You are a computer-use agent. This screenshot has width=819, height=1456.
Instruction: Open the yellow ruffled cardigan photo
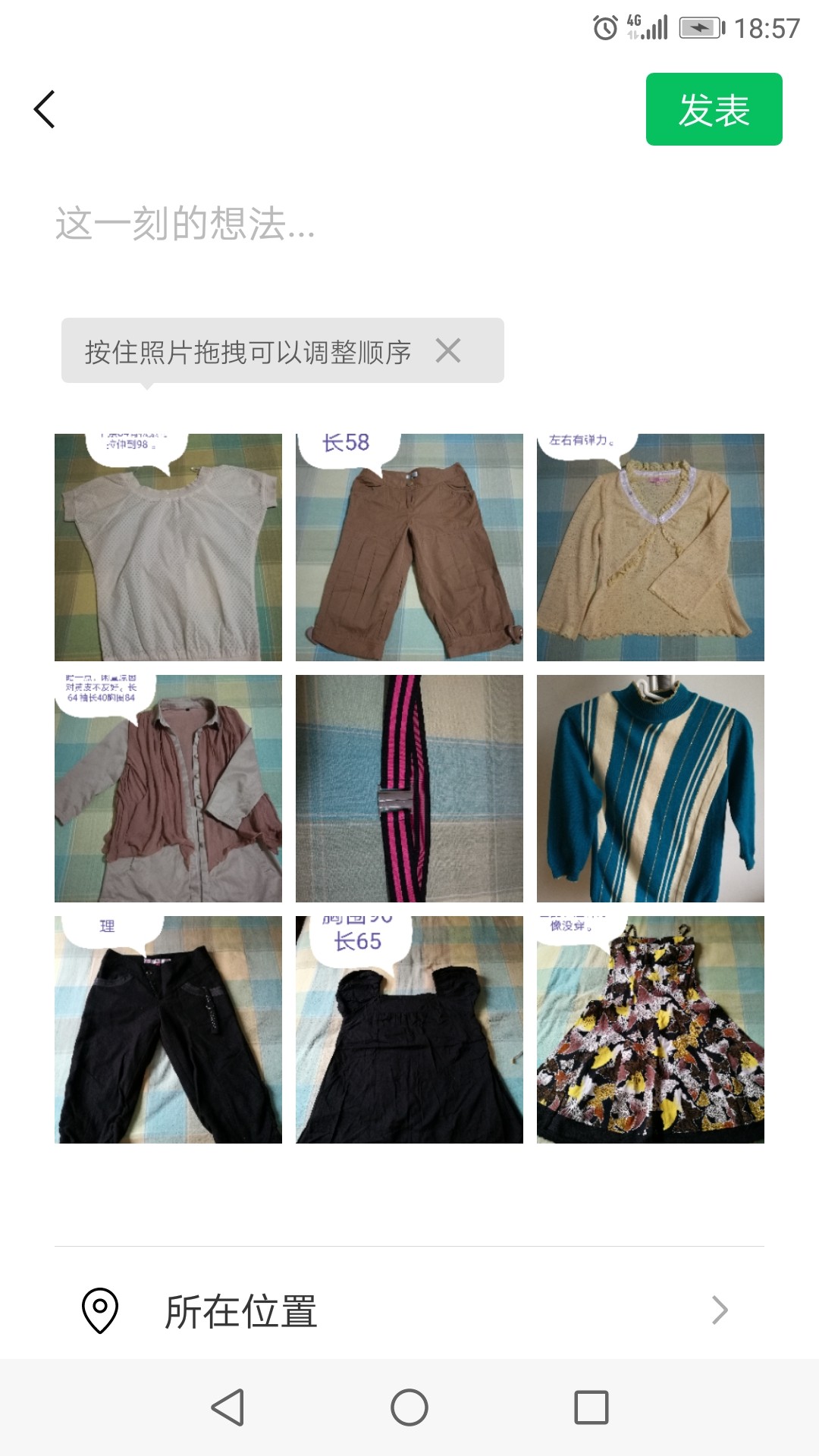point(651,548)
